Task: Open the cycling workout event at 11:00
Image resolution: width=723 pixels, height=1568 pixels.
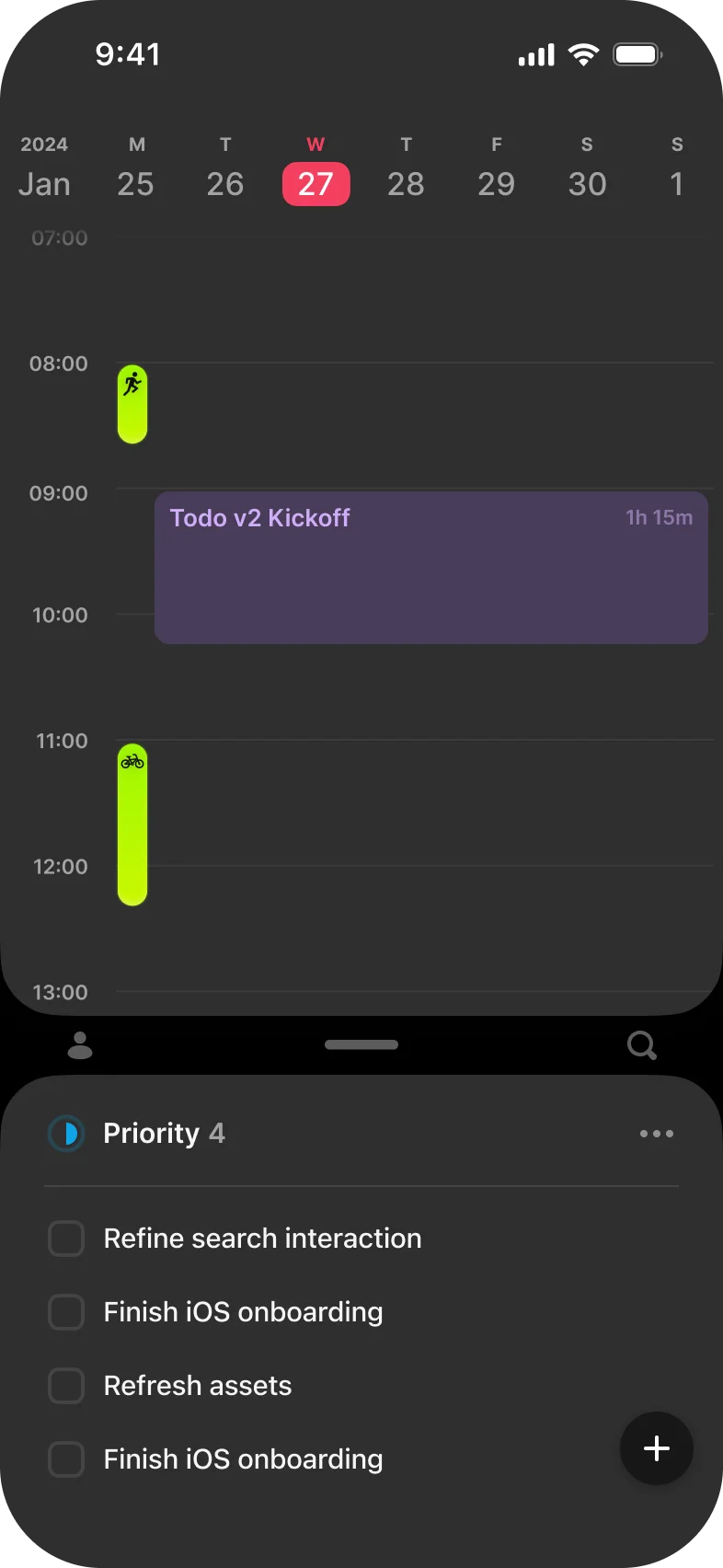Action: point(132,824)
